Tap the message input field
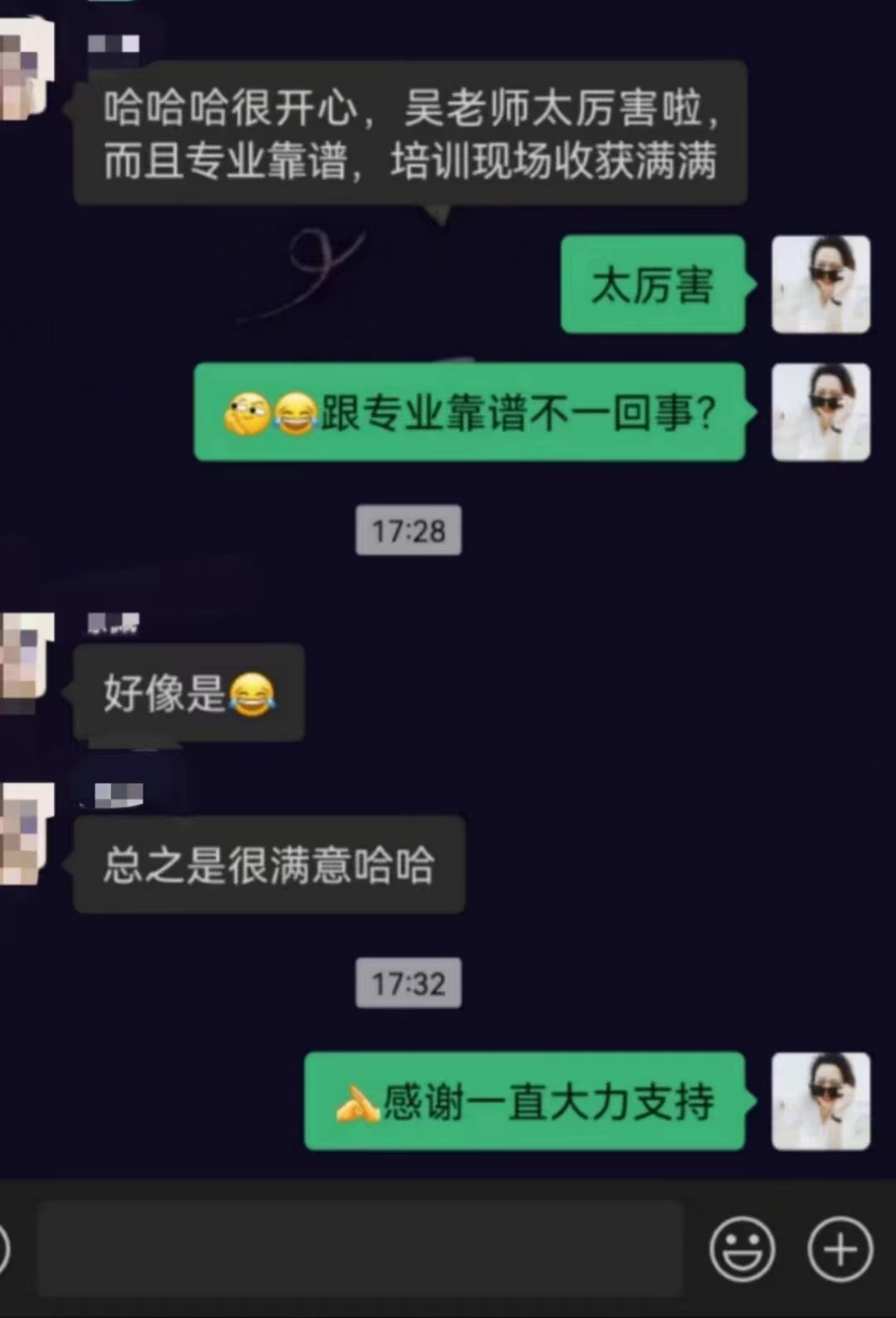Image resolution: width=896 pixels, height=1318 pixels. pyautogui.click(x=361, y=1247)
